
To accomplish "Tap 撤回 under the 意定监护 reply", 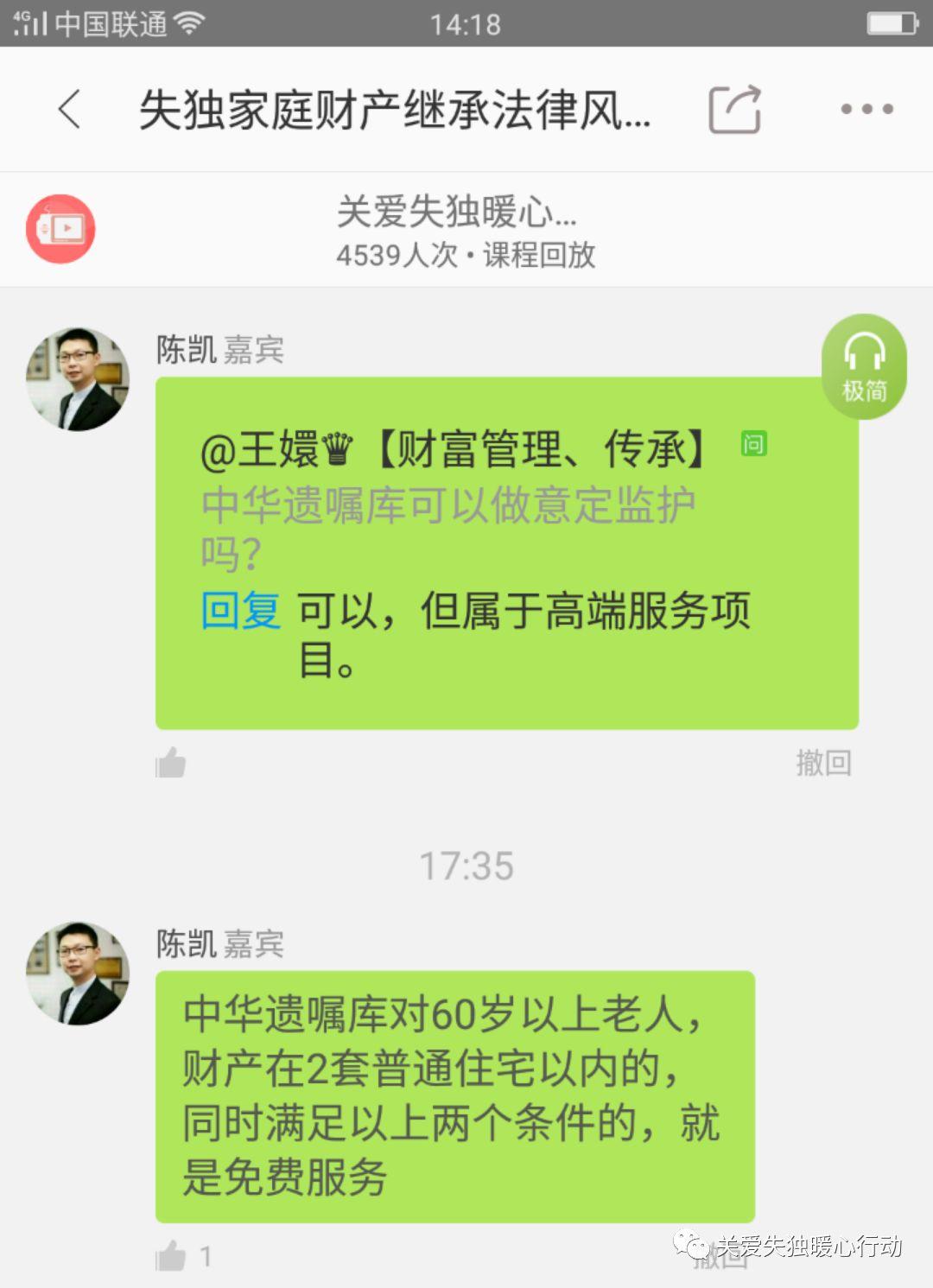I will (823, 763).
